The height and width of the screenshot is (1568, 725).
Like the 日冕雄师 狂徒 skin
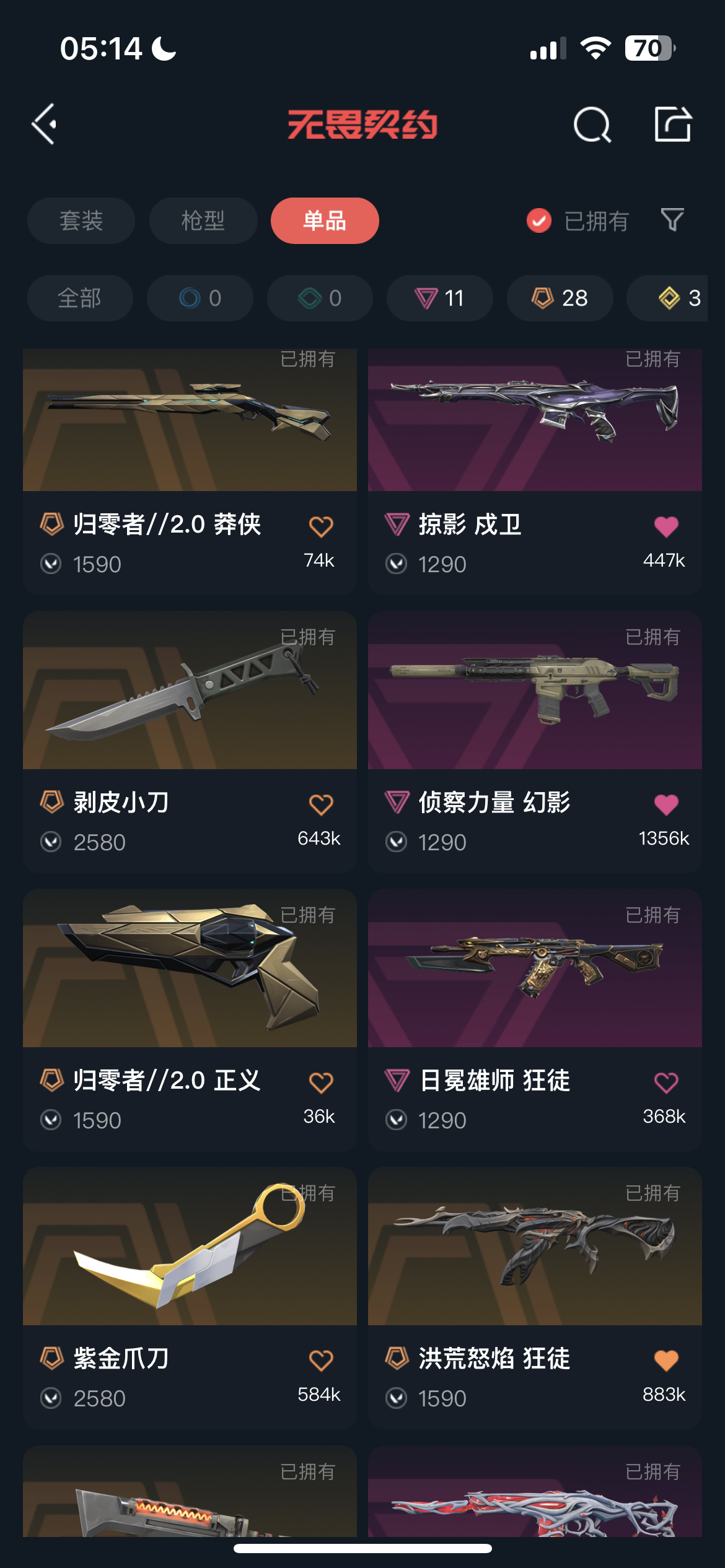pos(666,1083)
